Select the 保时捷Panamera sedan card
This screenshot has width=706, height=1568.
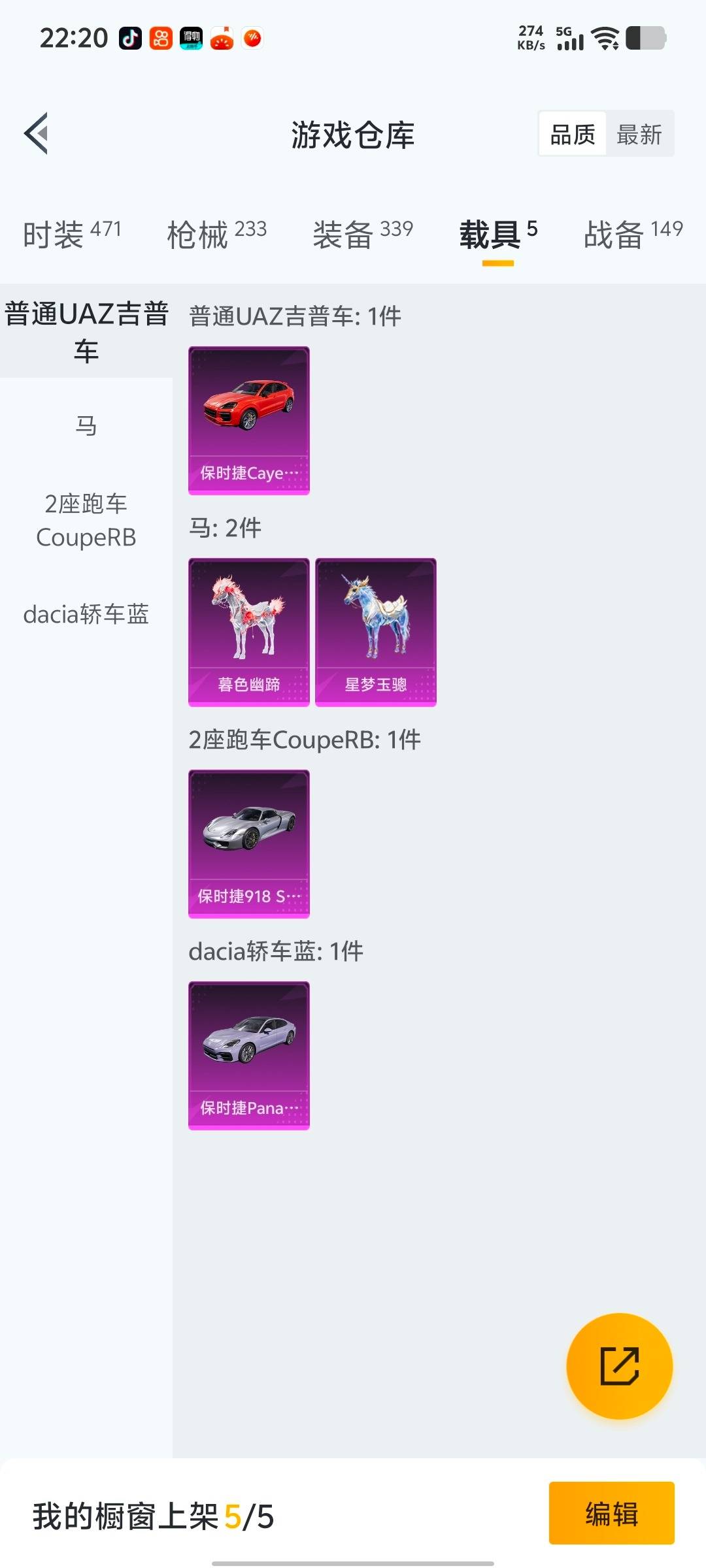[x=248, y=1055]
